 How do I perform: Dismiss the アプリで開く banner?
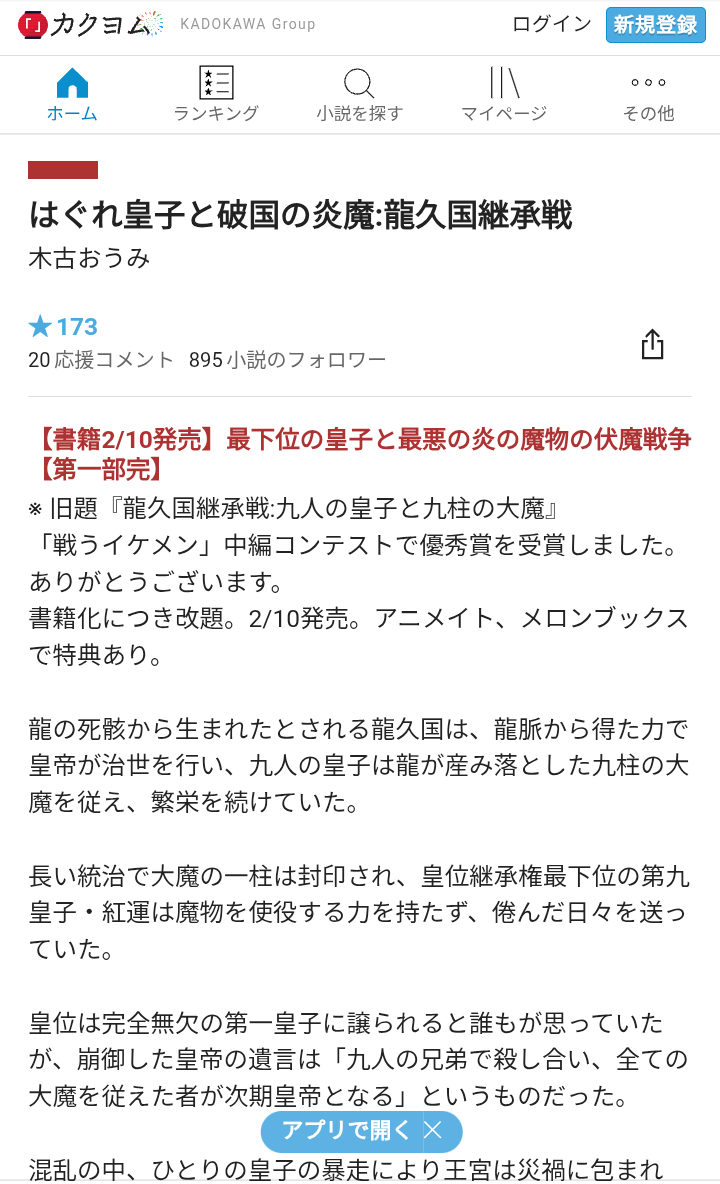pos(433,1130)
